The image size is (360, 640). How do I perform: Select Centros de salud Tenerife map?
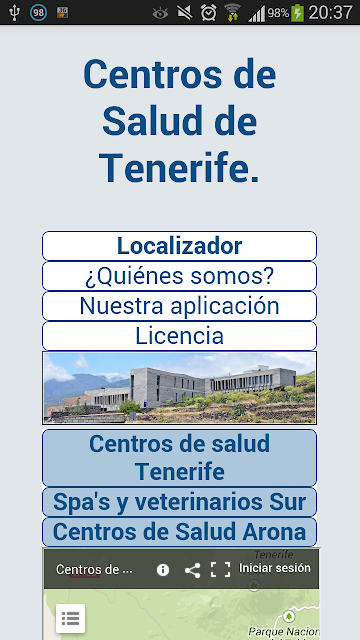(180, 458)
